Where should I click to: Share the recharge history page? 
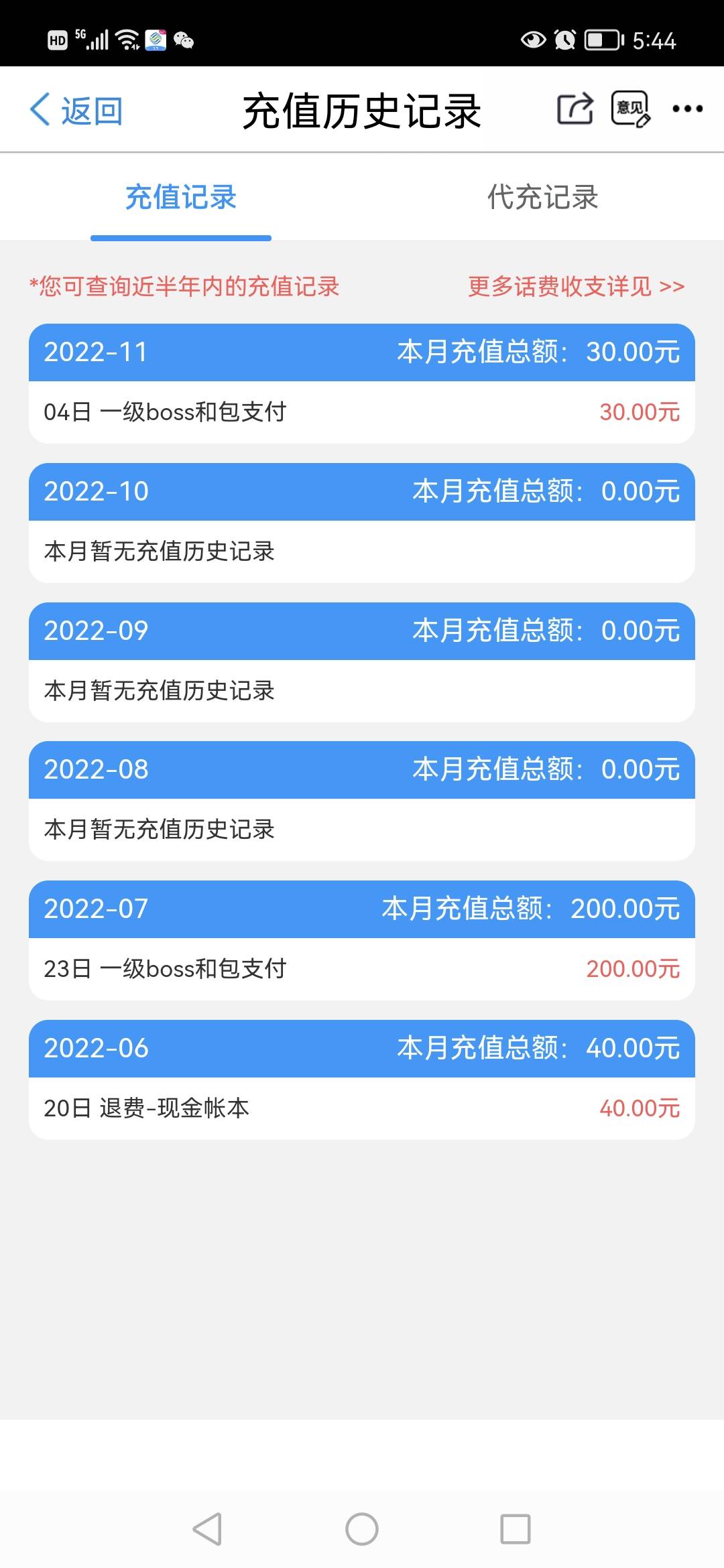pos(575,109)
